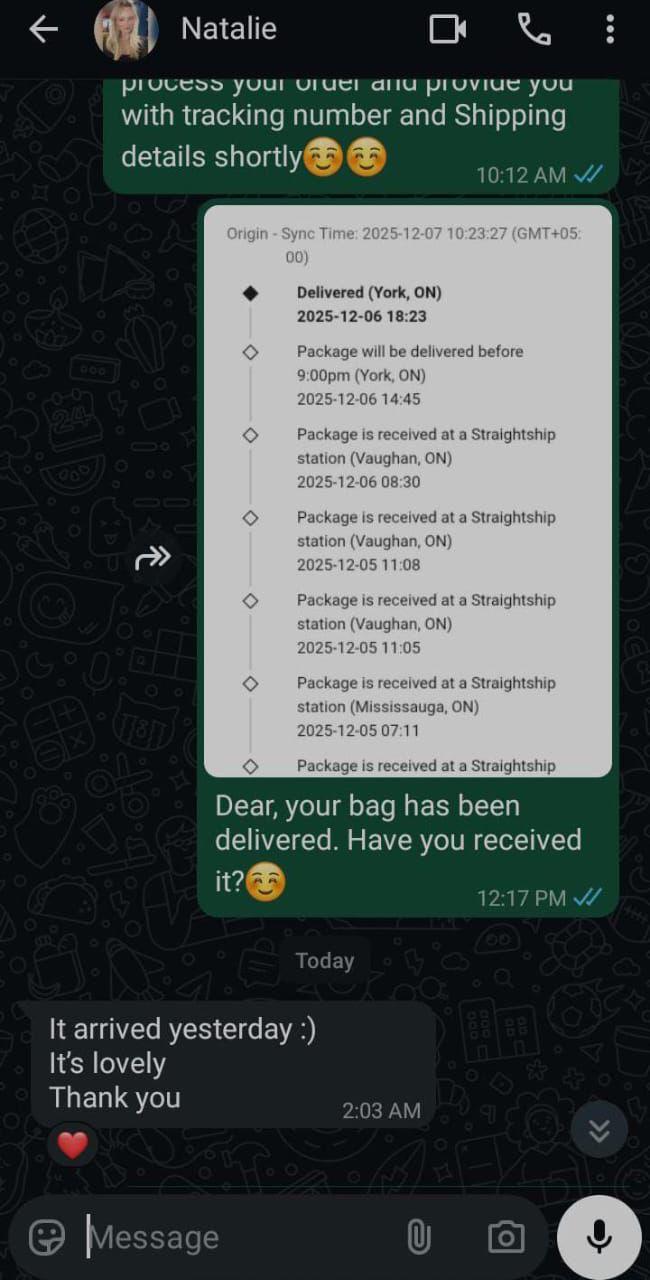Open the camera from the chat

[x=506, y=1238]
